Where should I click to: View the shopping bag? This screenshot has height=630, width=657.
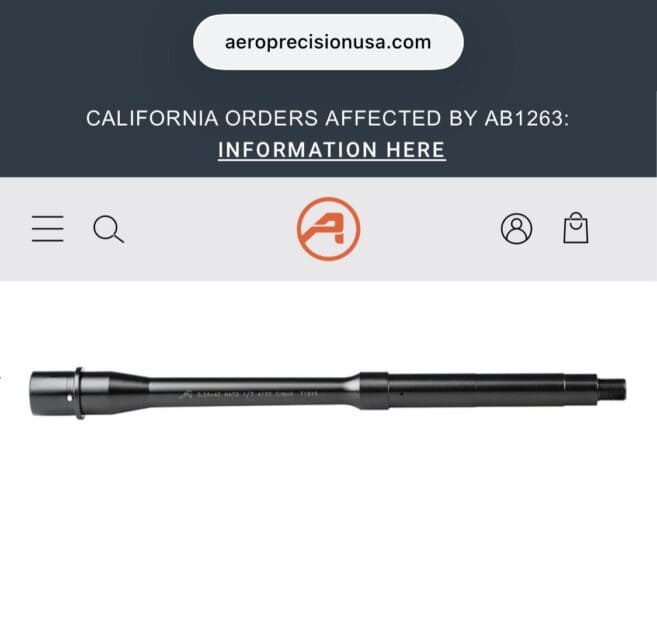pos(575,229)
